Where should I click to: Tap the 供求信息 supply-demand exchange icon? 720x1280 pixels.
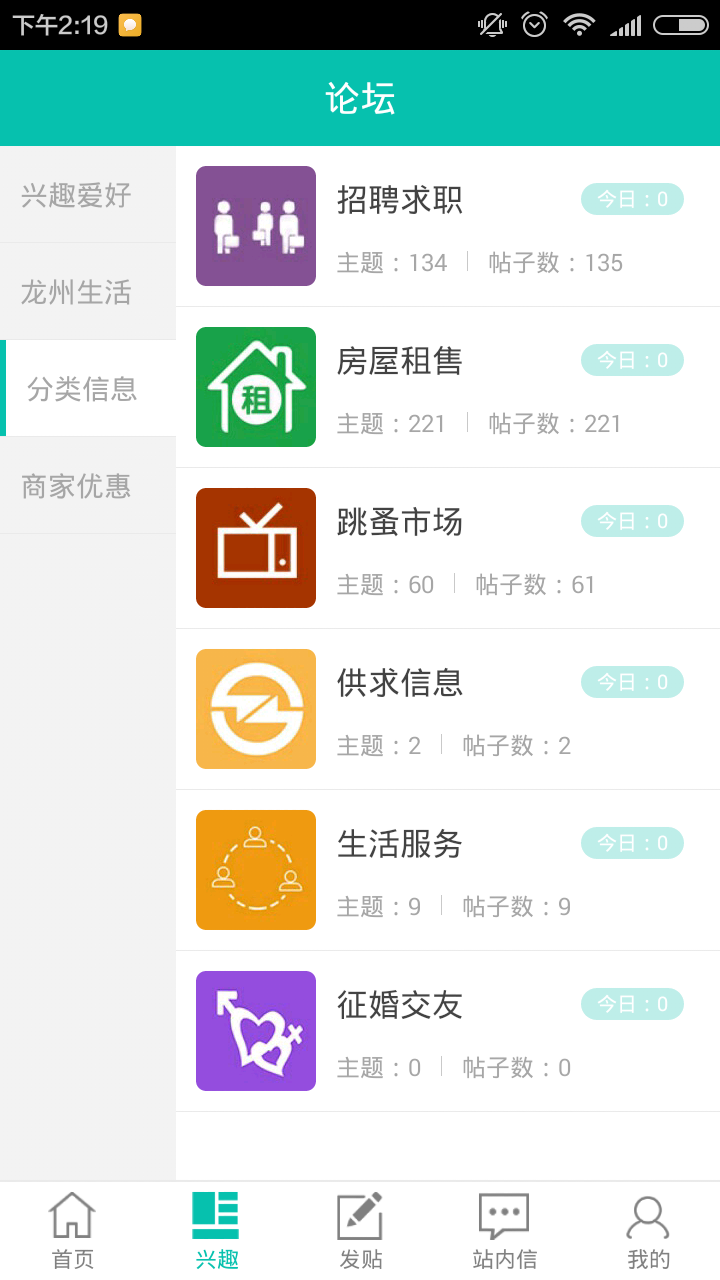point(255,708)
